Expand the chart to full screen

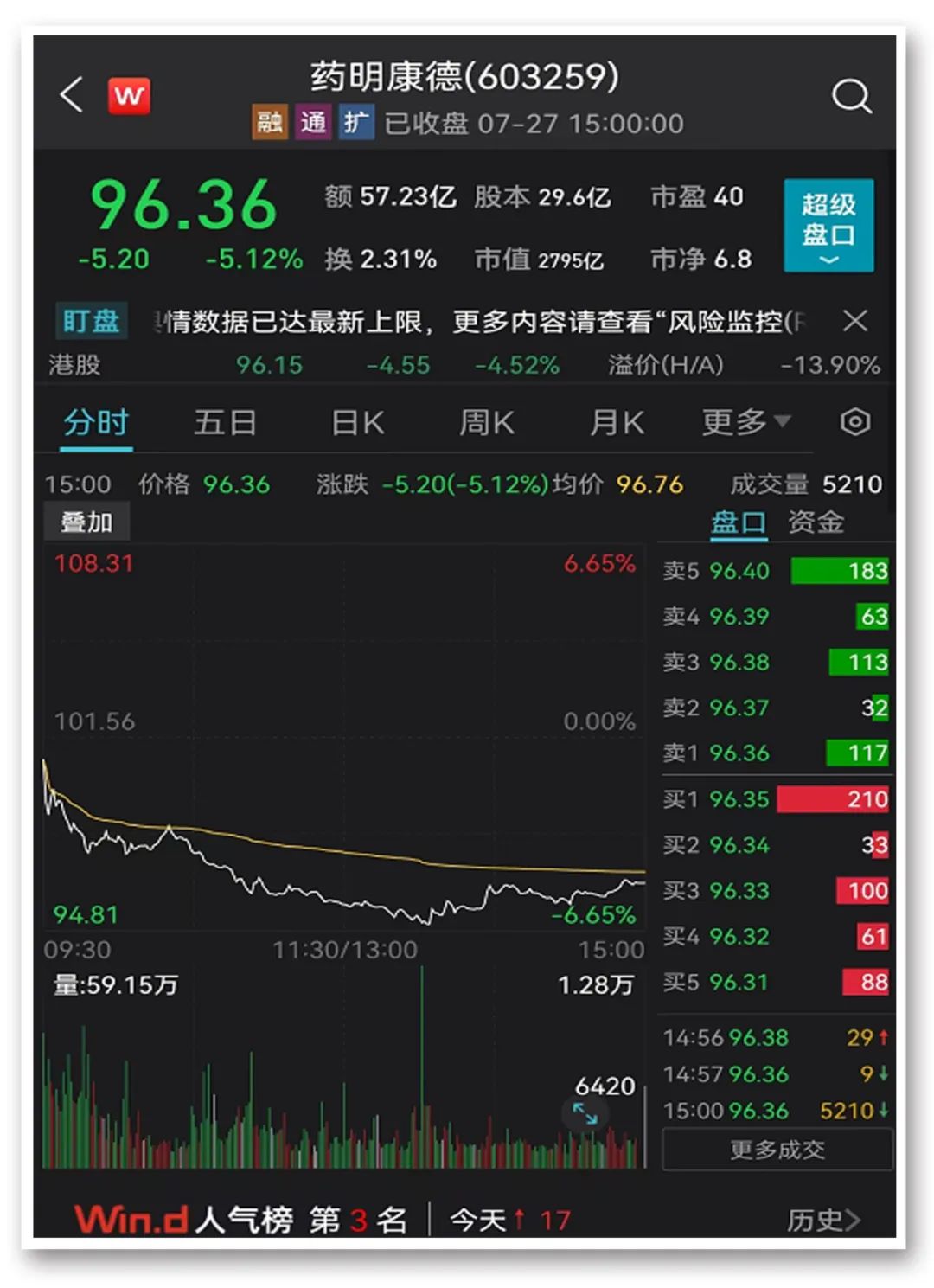pyautogui.click(x=585, y=1114)
